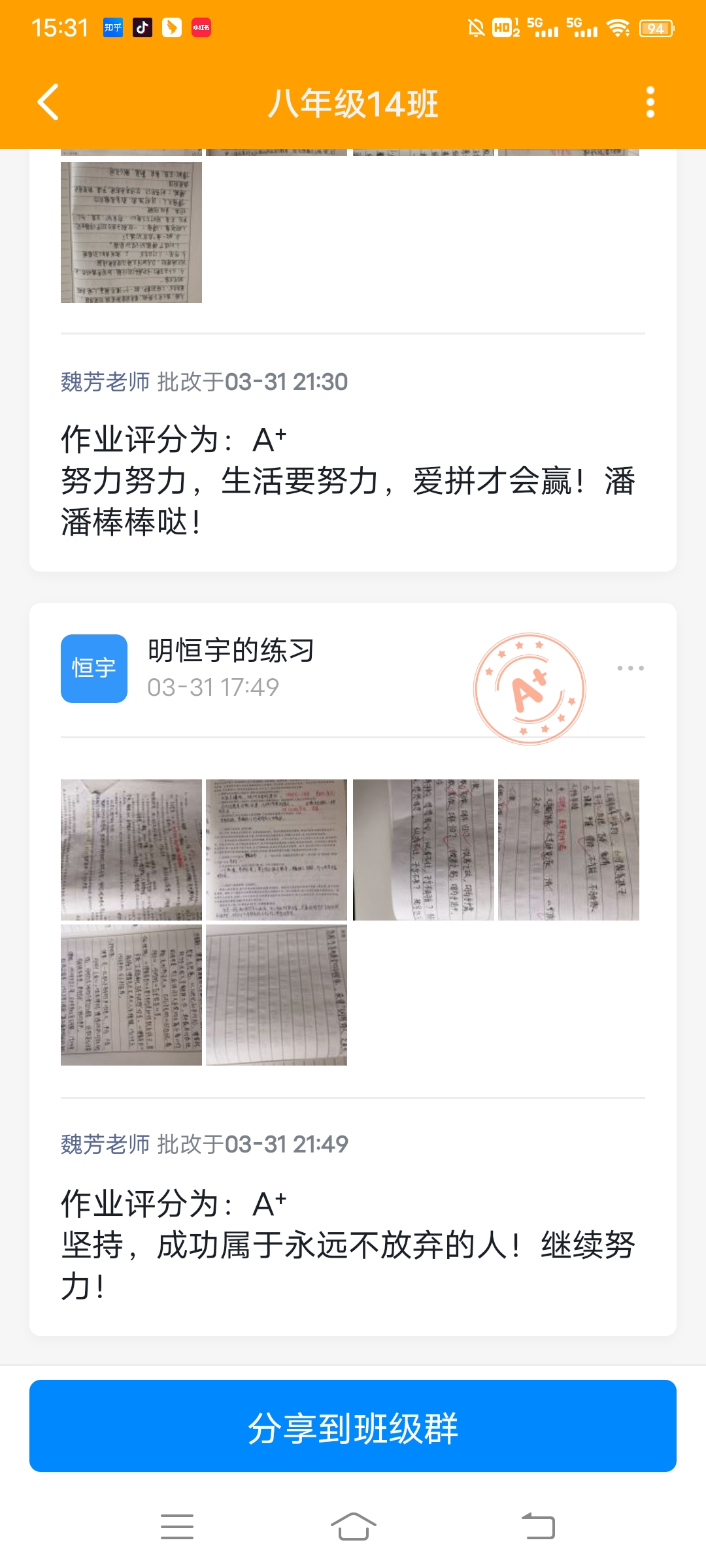706x1568 pixels.
Task: Go to the system home screen
Action: click(x=353, y=1527)
